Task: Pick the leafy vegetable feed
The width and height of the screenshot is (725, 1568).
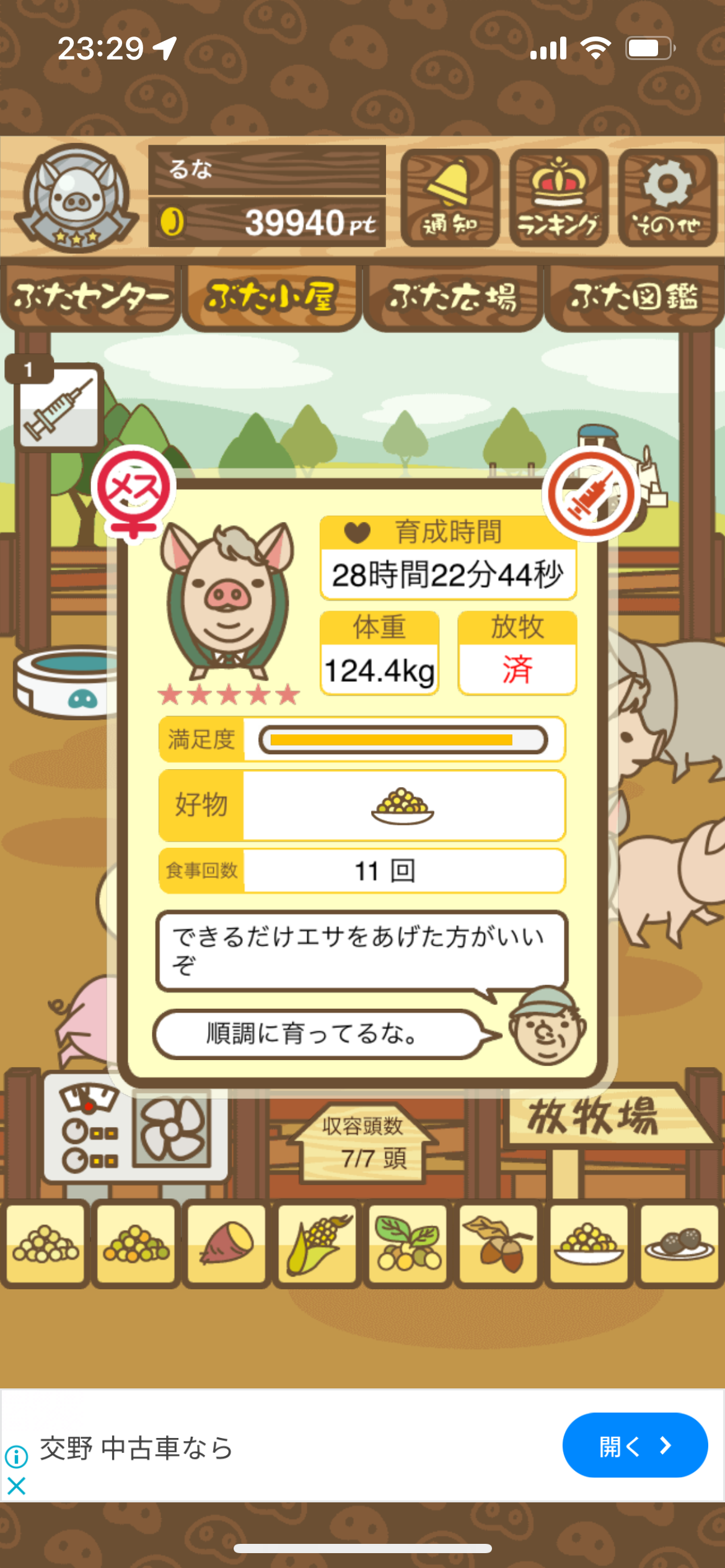Action: pos(408,1244)
